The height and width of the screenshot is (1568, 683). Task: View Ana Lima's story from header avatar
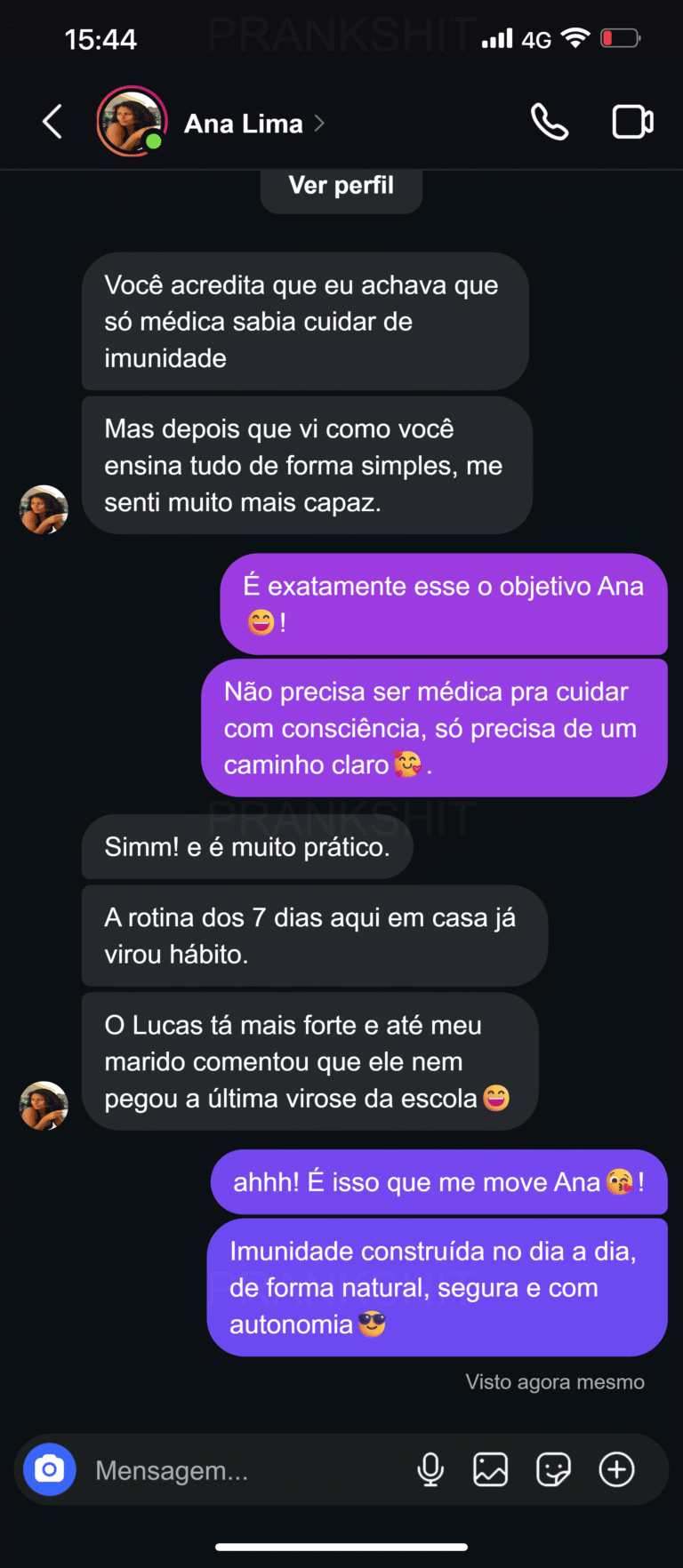[132, 122]
